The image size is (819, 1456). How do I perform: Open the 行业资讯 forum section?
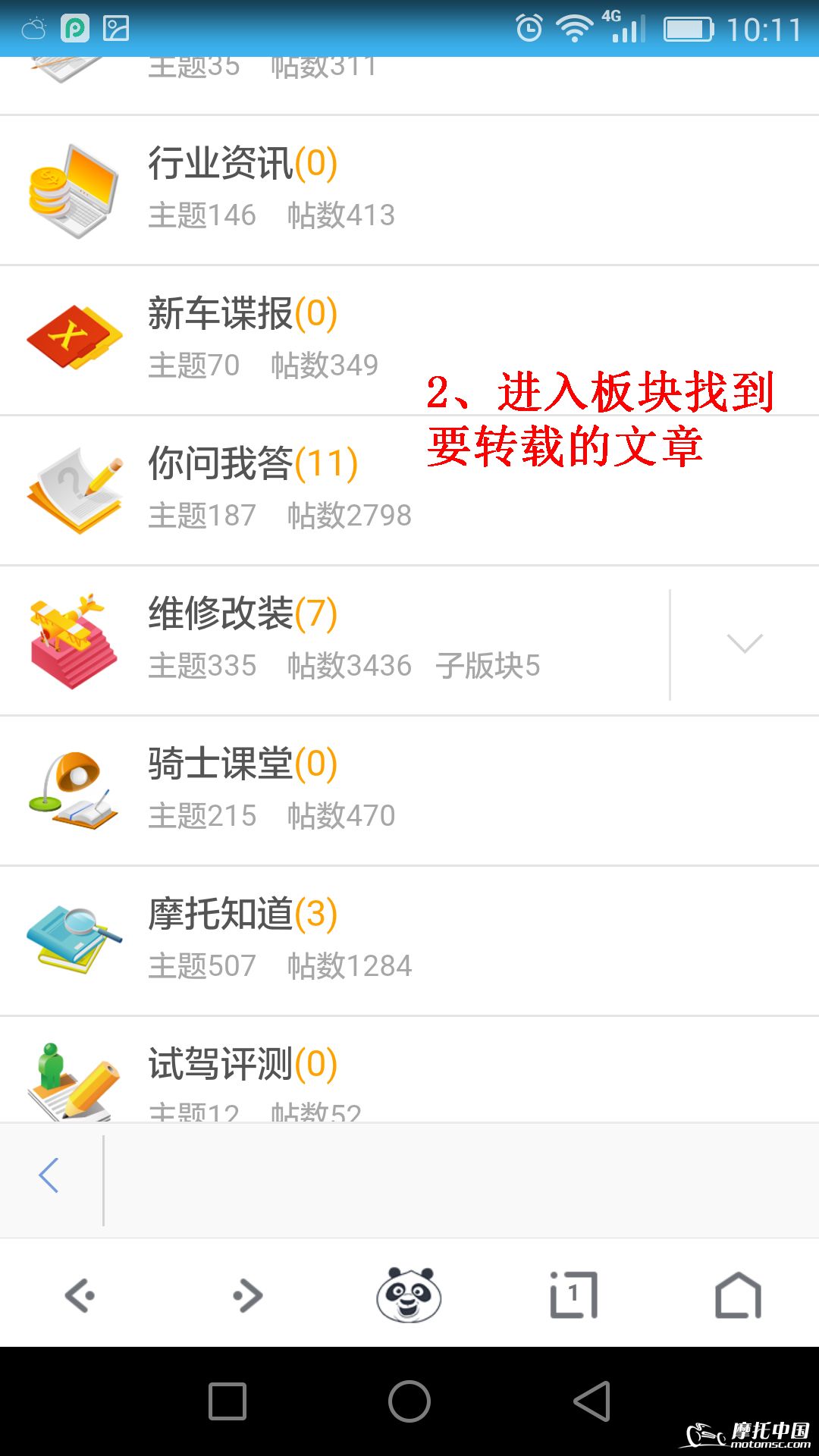click(x=243, y=190)
